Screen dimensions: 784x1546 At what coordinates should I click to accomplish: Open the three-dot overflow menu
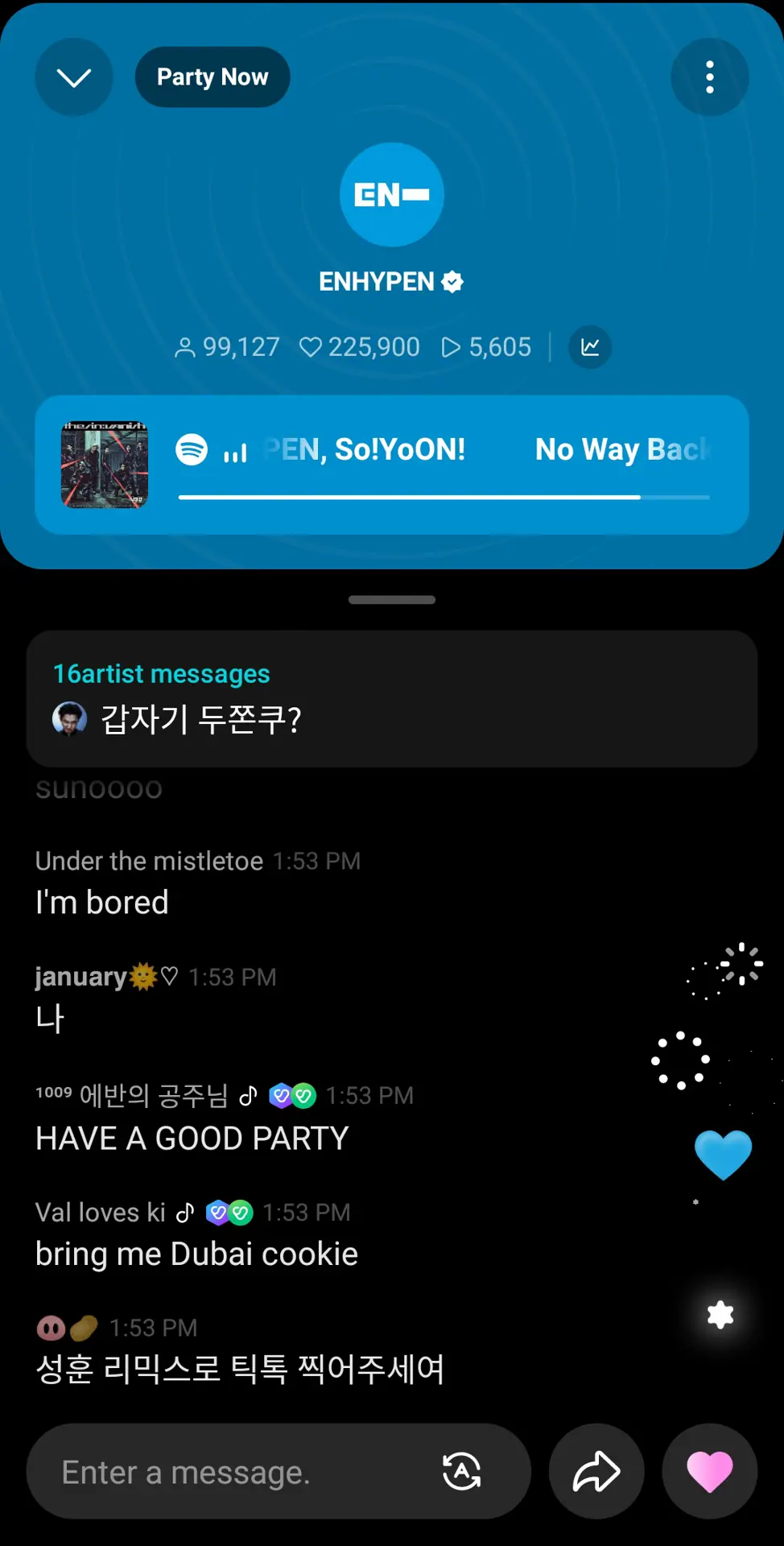(709, 77)
